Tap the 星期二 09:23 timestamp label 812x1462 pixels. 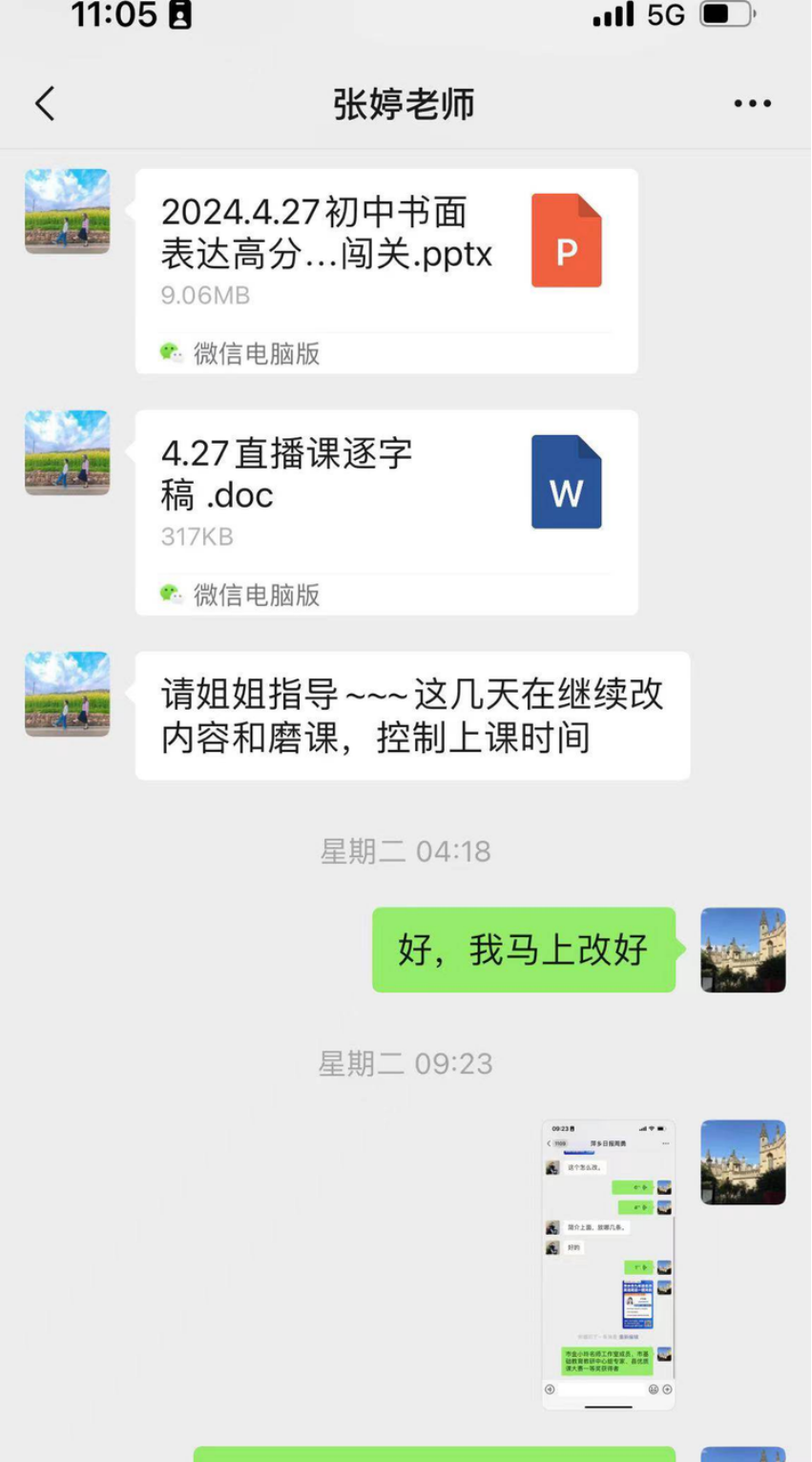point(406,1063)
